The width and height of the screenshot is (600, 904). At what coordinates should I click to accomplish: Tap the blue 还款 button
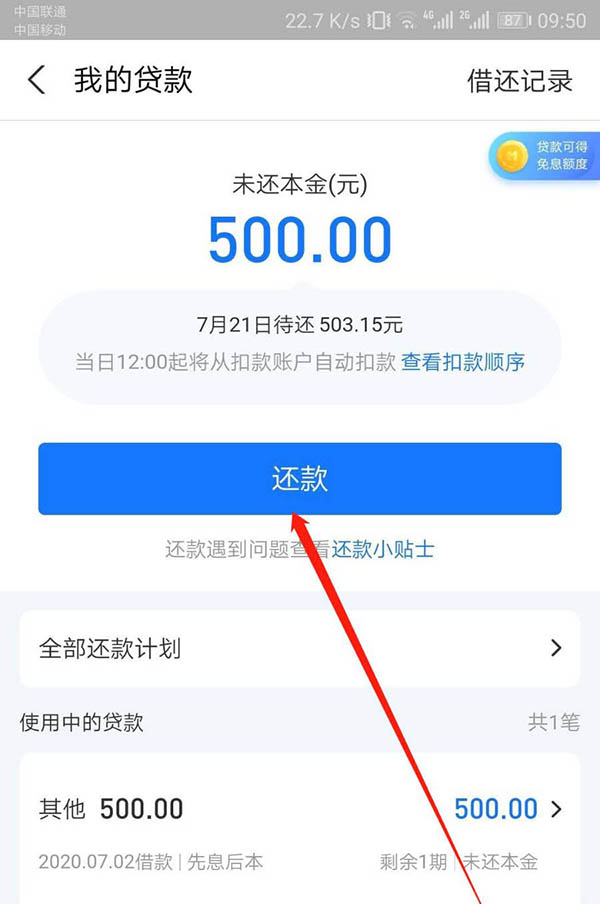(x=299, y=479)
